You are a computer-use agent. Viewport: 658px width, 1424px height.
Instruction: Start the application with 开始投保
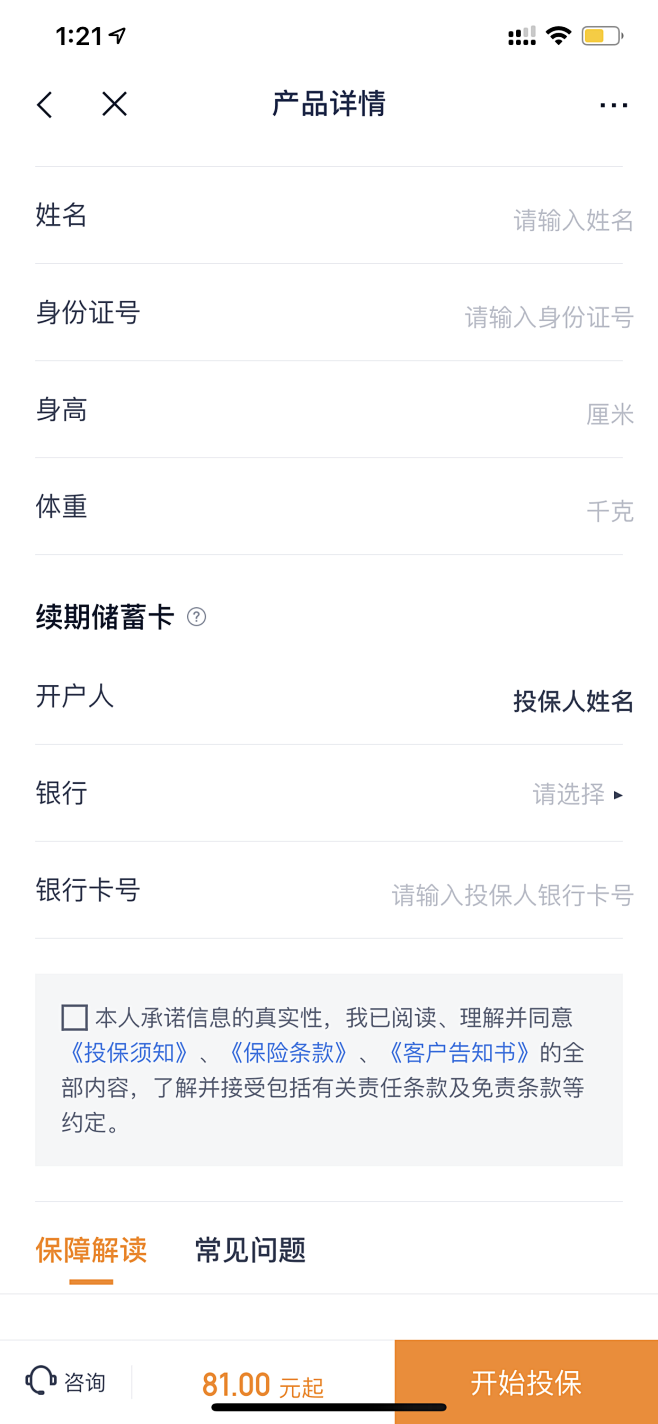[526, 1383]
